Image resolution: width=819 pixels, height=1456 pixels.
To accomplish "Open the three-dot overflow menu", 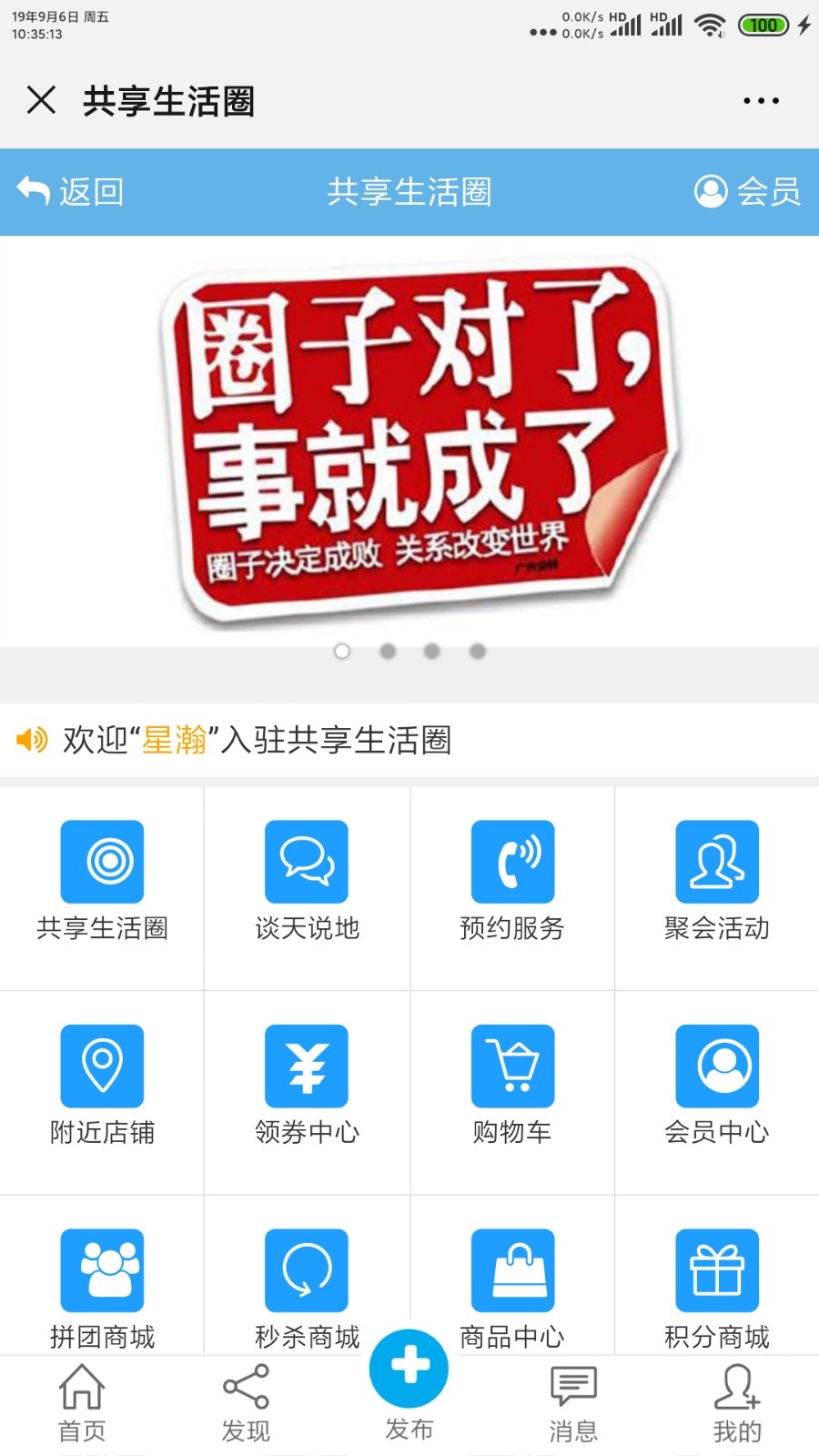I will 760,101.
